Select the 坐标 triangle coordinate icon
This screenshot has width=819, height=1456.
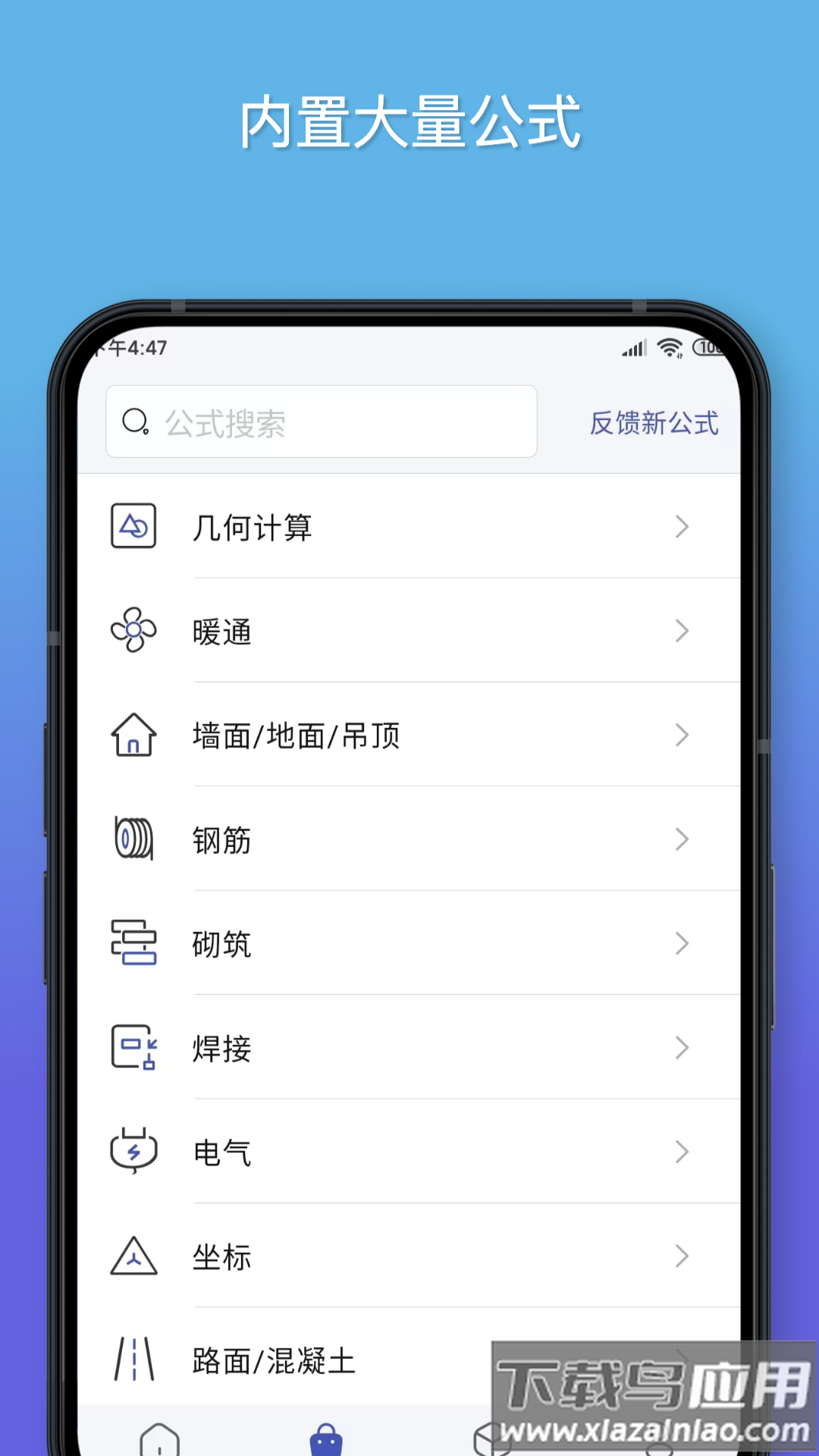pos(134,1257)
